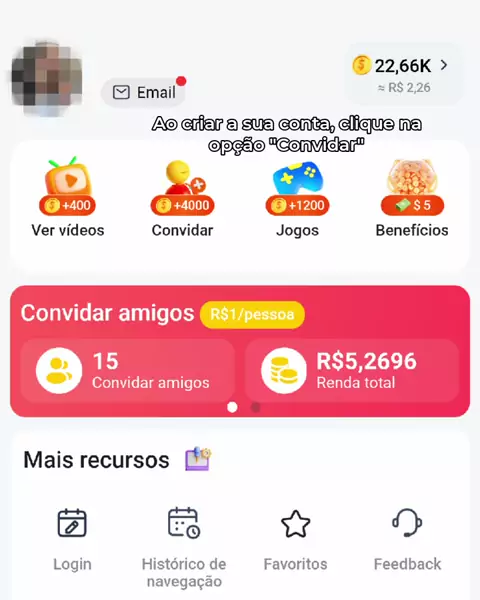Select the Convidar option
480x600 pixels.
(x=183, y=199)
